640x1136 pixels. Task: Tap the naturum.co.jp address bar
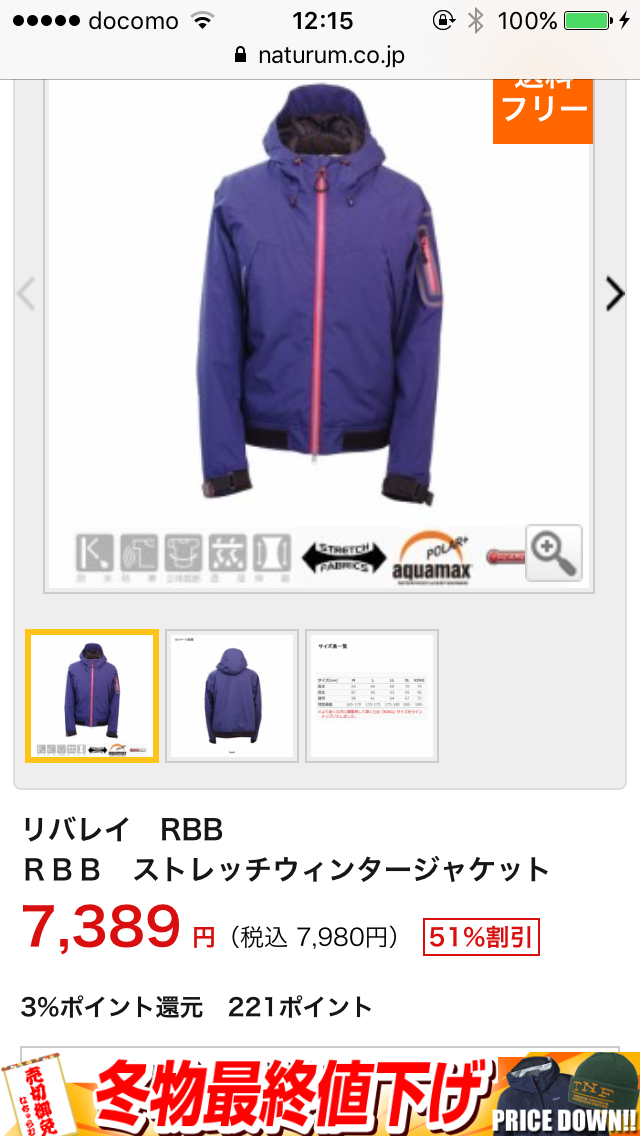click(x=320, y=55)
